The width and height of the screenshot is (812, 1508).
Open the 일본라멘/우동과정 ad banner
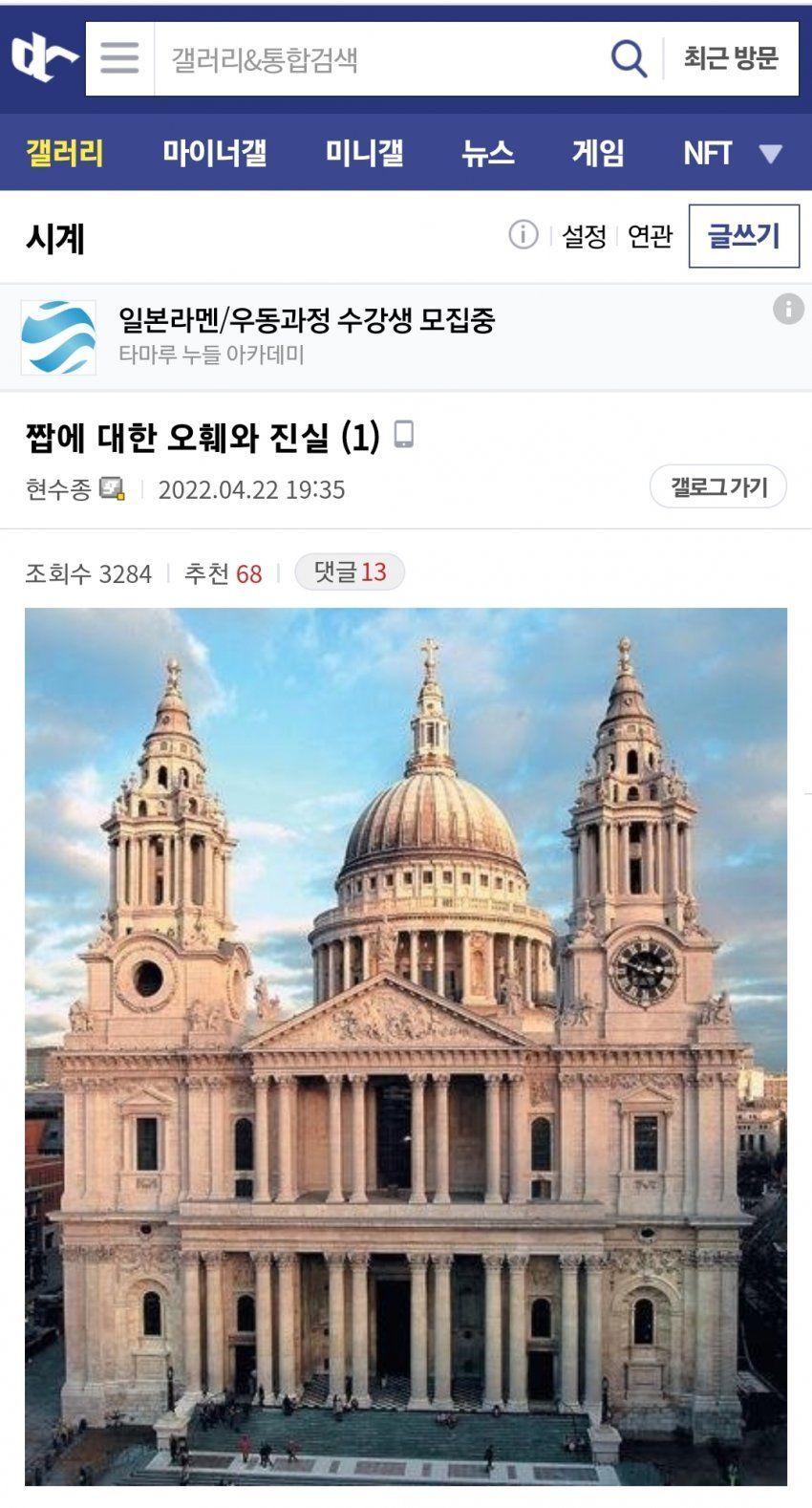click(x=306, y=336)
